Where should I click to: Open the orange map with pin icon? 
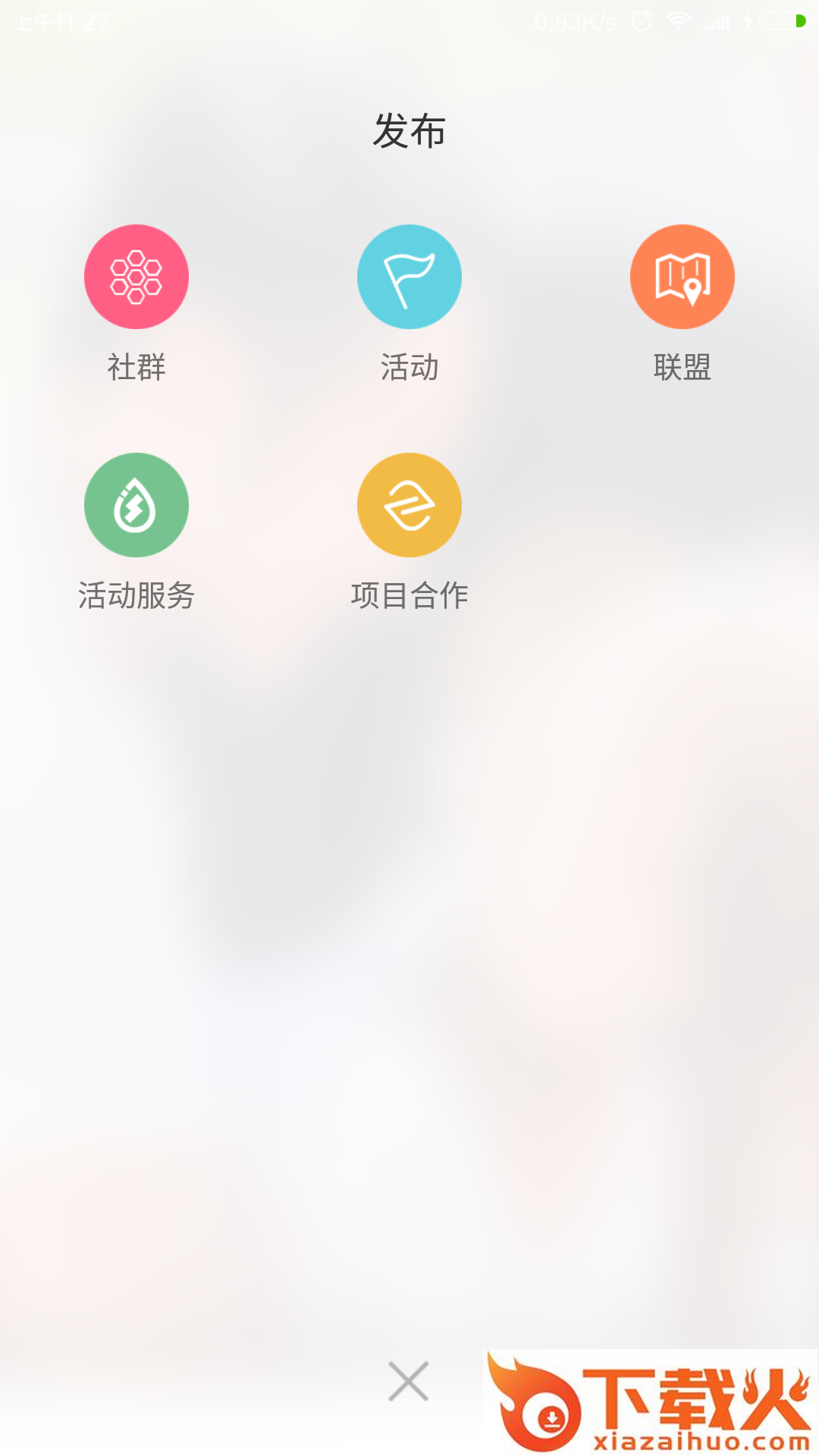[x=682, y=277]
